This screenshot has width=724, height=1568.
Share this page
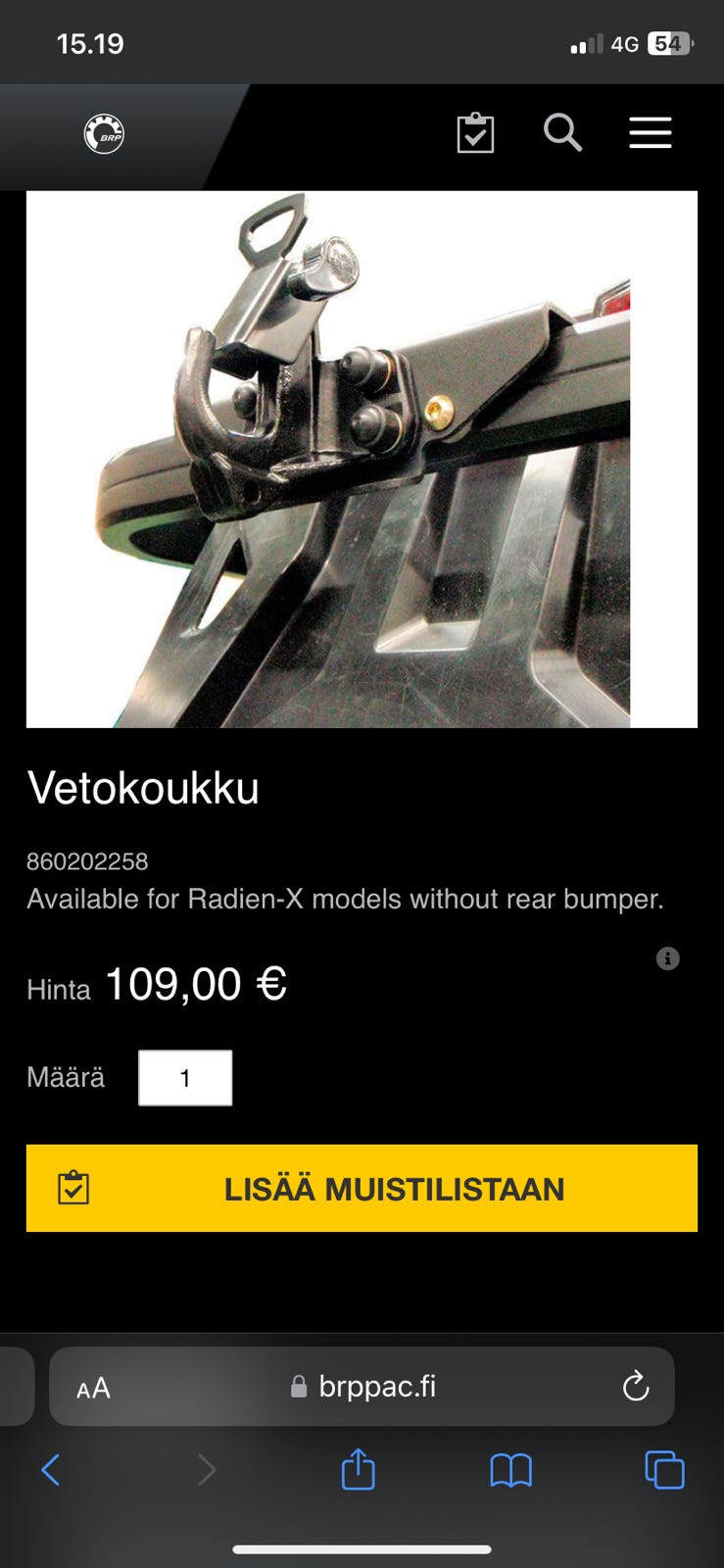click(x=358, y=1469)
